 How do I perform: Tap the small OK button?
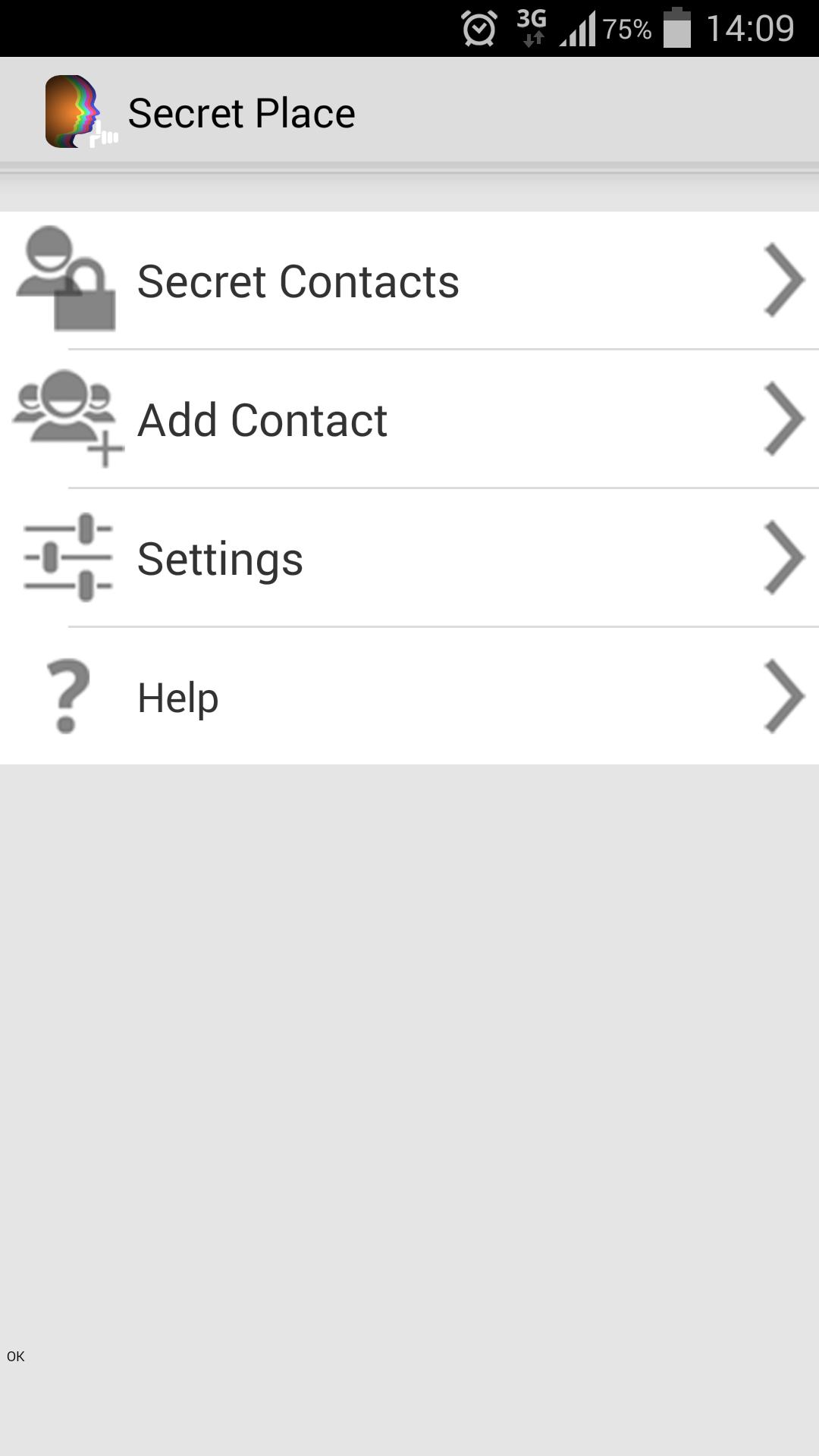click(16, 1357)
